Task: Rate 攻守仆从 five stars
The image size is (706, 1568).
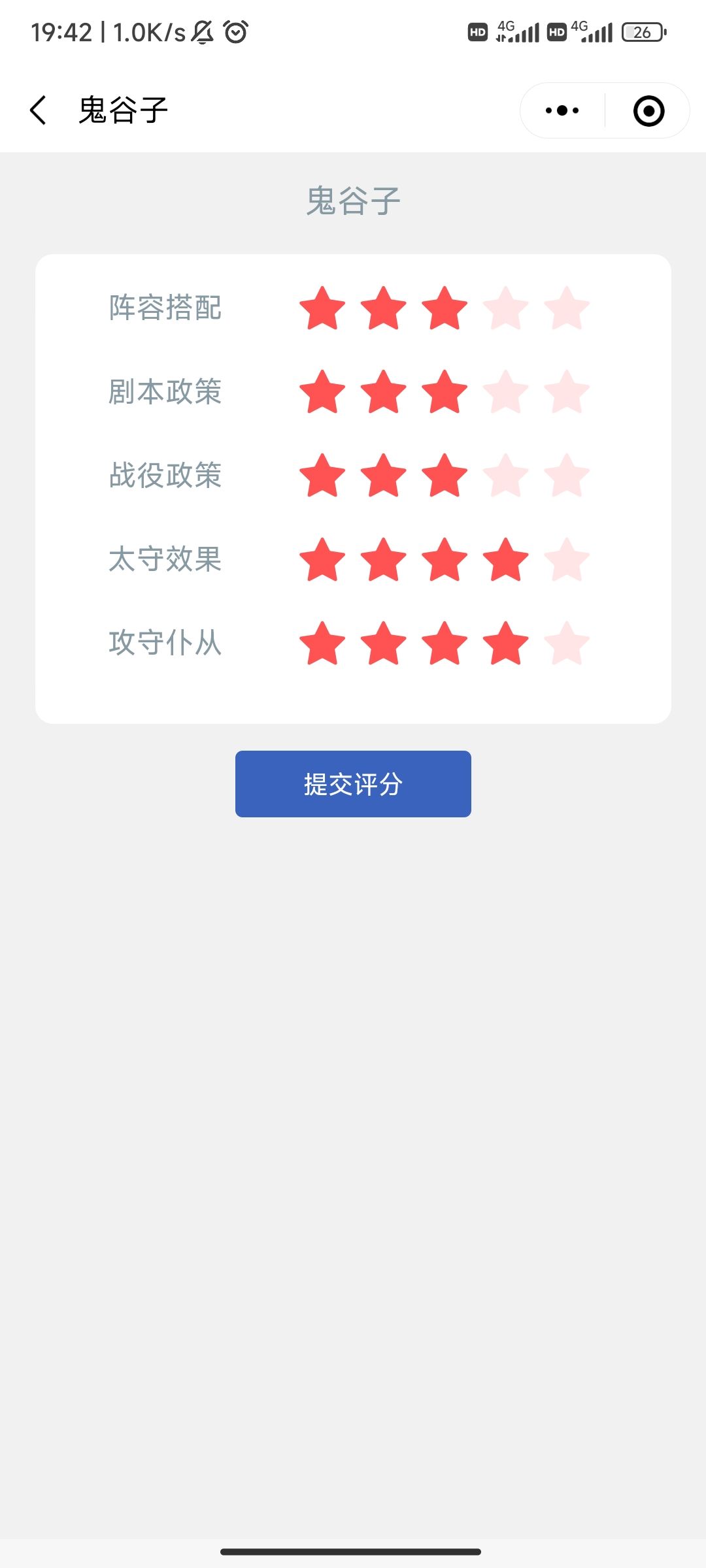Action: (567, 644)
